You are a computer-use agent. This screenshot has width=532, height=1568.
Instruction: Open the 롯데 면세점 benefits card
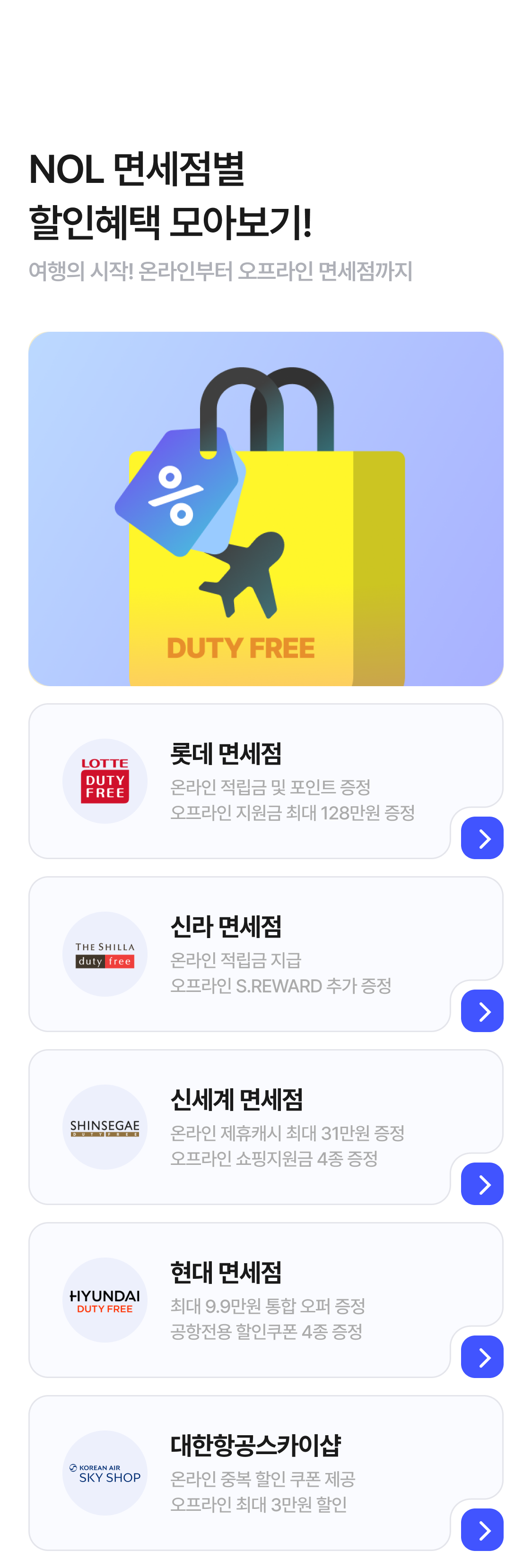click(244, 781)
